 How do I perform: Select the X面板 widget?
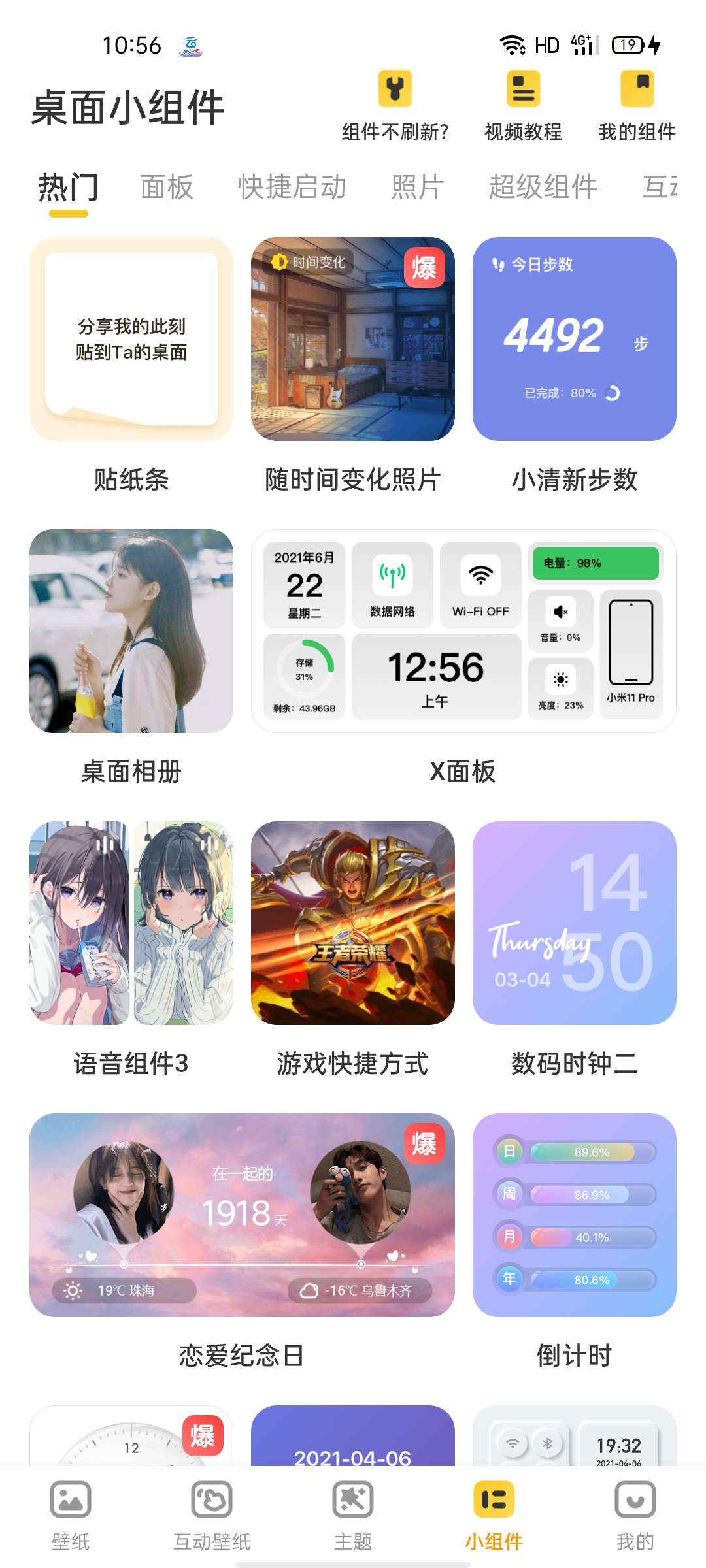(463, 631)
